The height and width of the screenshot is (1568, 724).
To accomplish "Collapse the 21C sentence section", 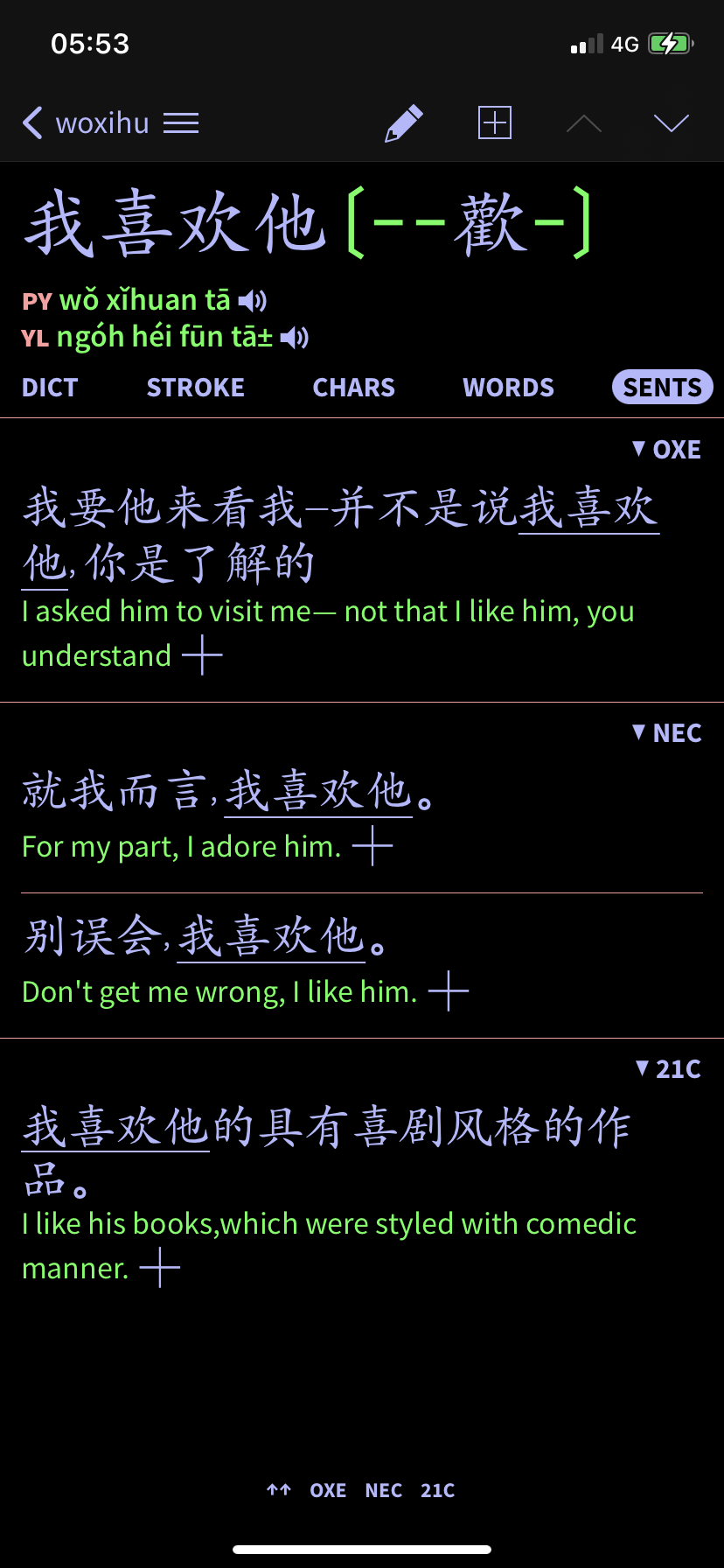I will pyautogui.click(x=667, y=1069).
